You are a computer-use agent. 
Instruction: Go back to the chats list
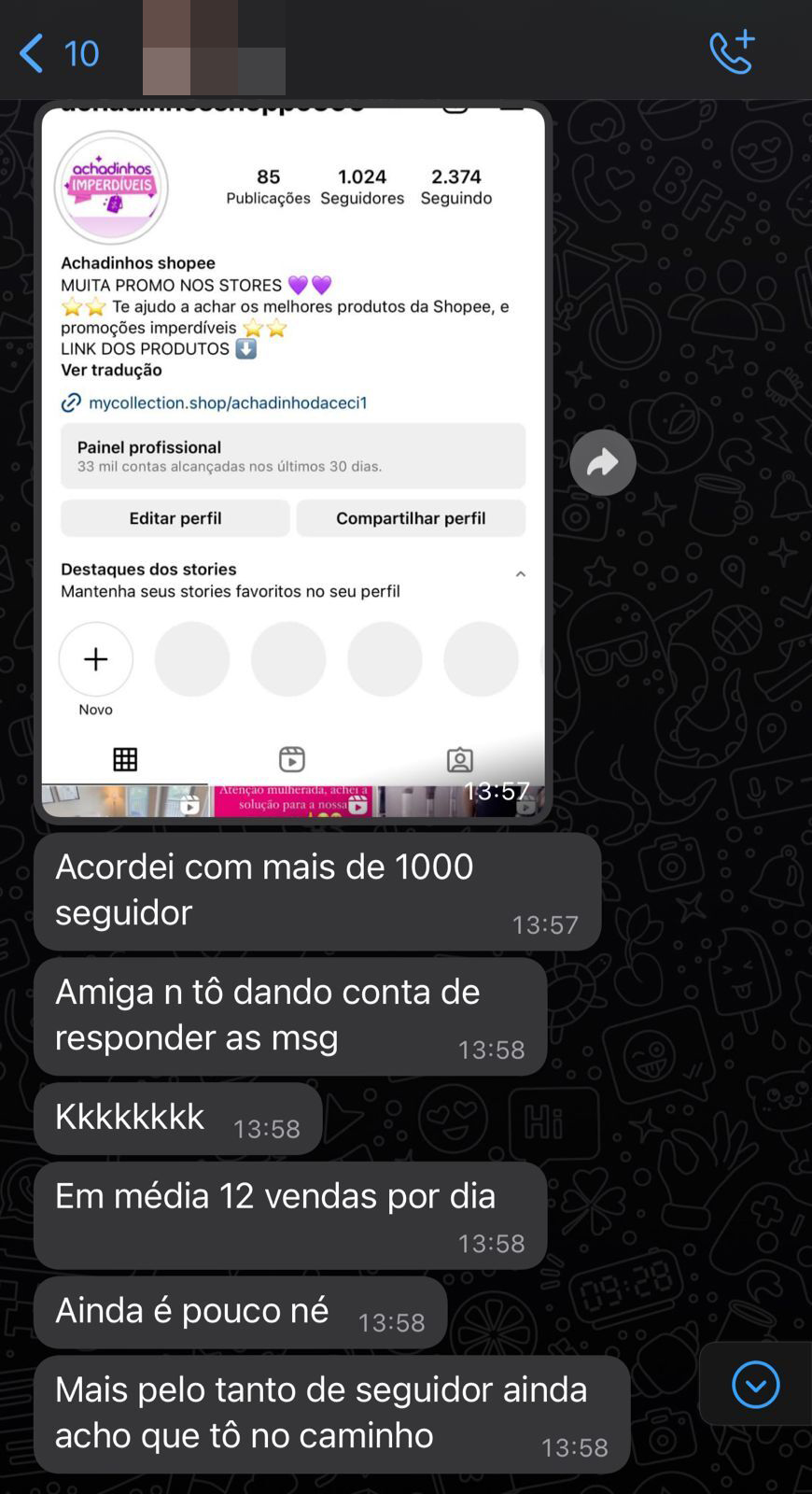coord(56,53)
